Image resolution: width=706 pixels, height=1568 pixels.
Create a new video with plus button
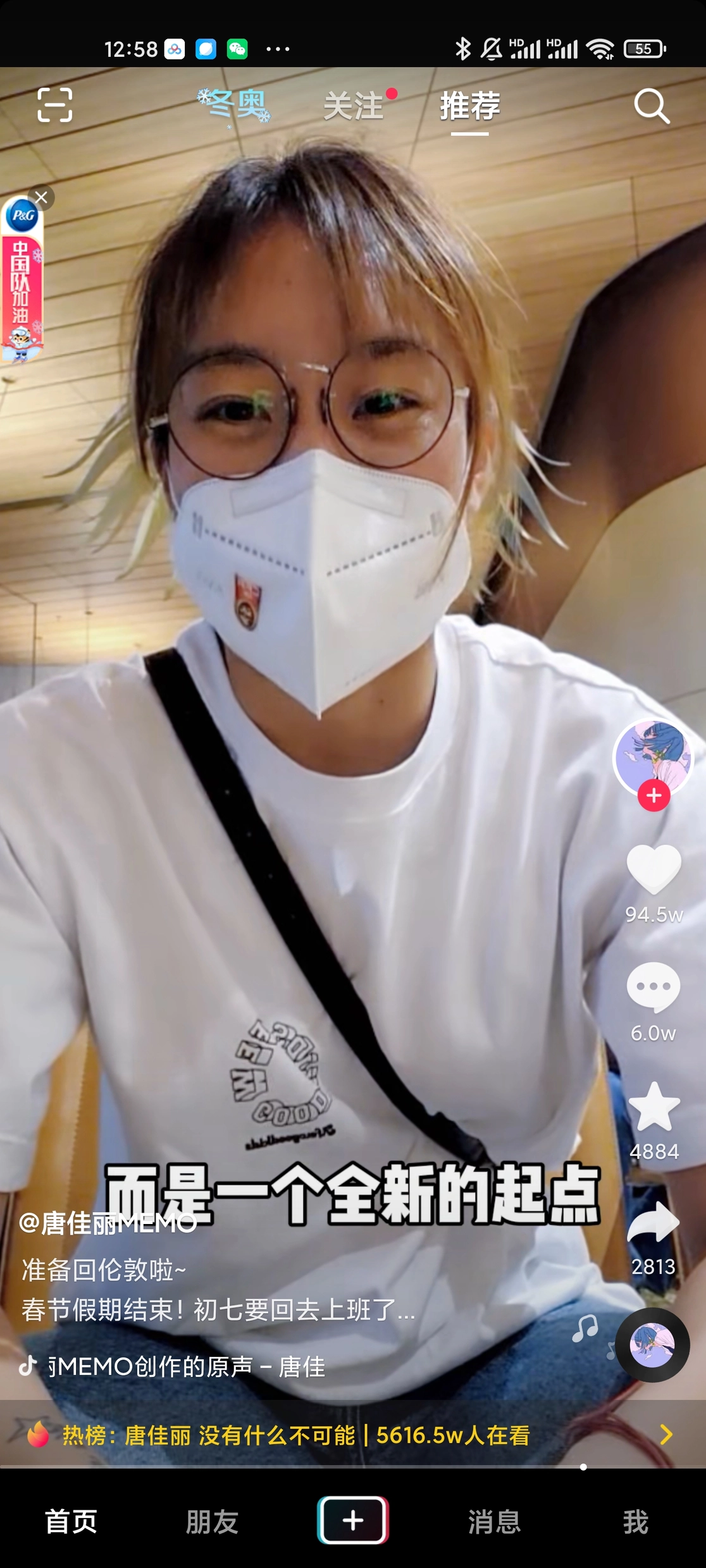click(353, 1521)
